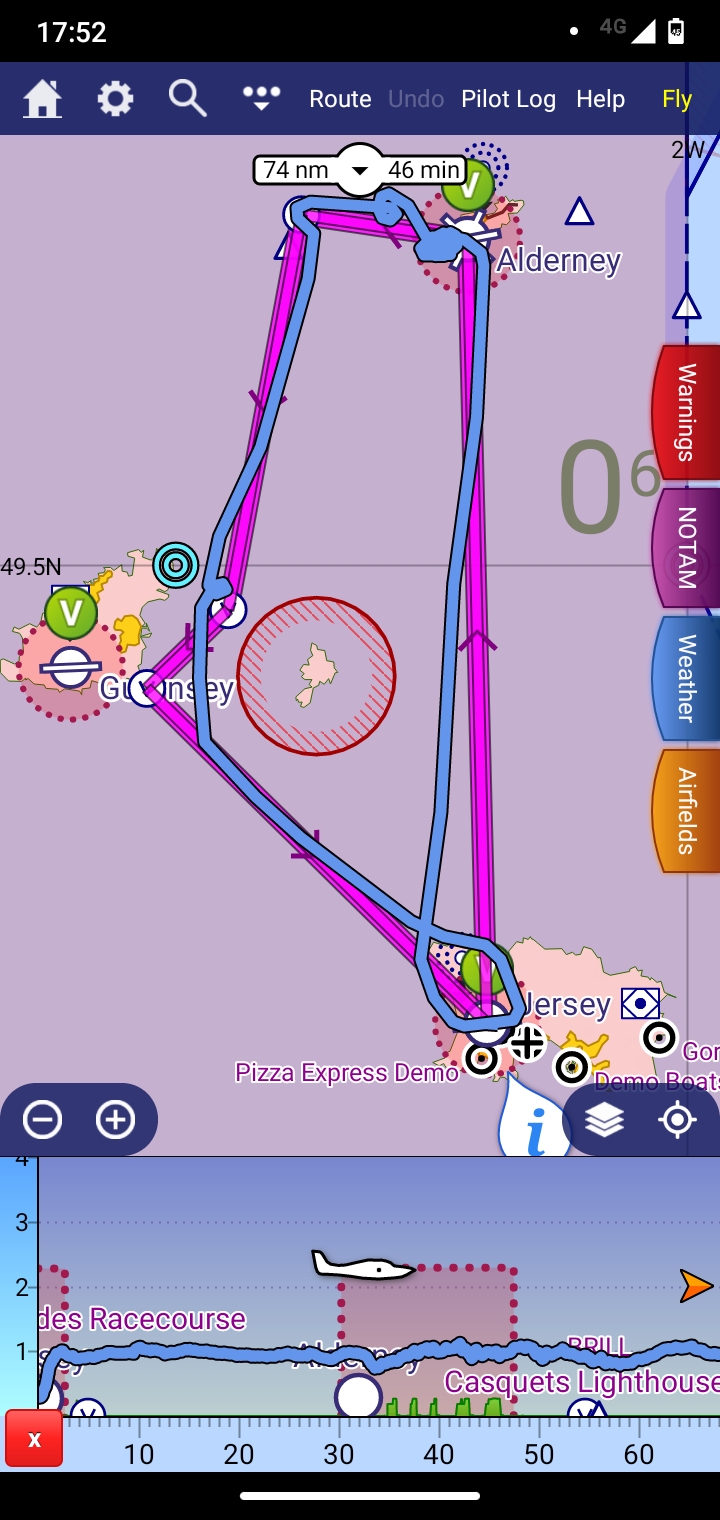Open the Route menu

click(340, 99)
